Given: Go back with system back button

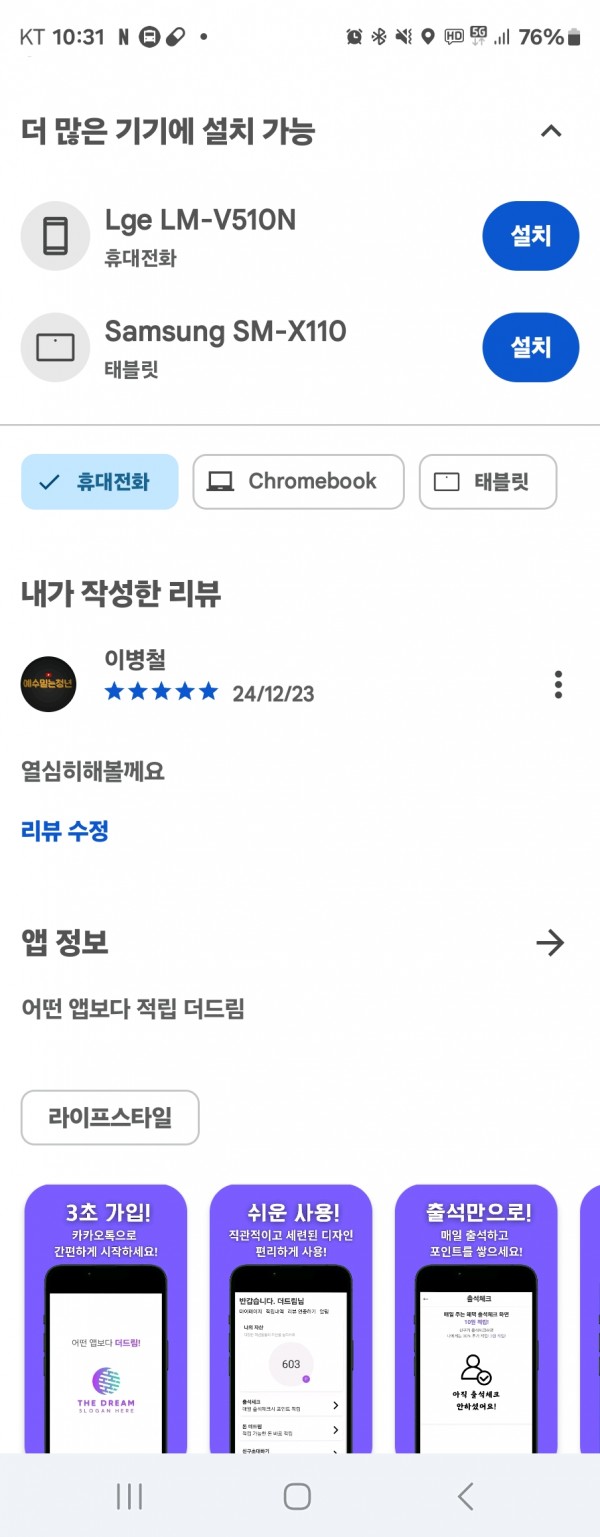Looking at the screenshot, I should point(465,1496).
